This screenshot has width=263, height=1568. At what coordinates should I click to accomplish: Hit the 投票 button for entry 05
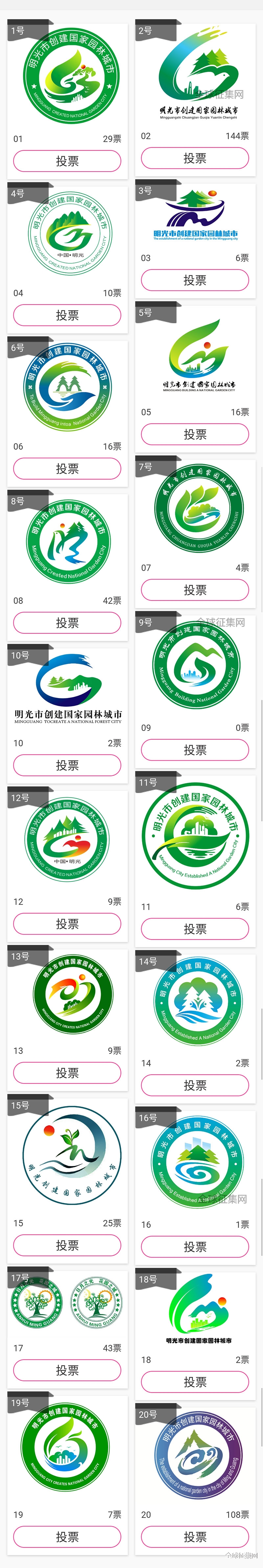(x=195, y=434)
